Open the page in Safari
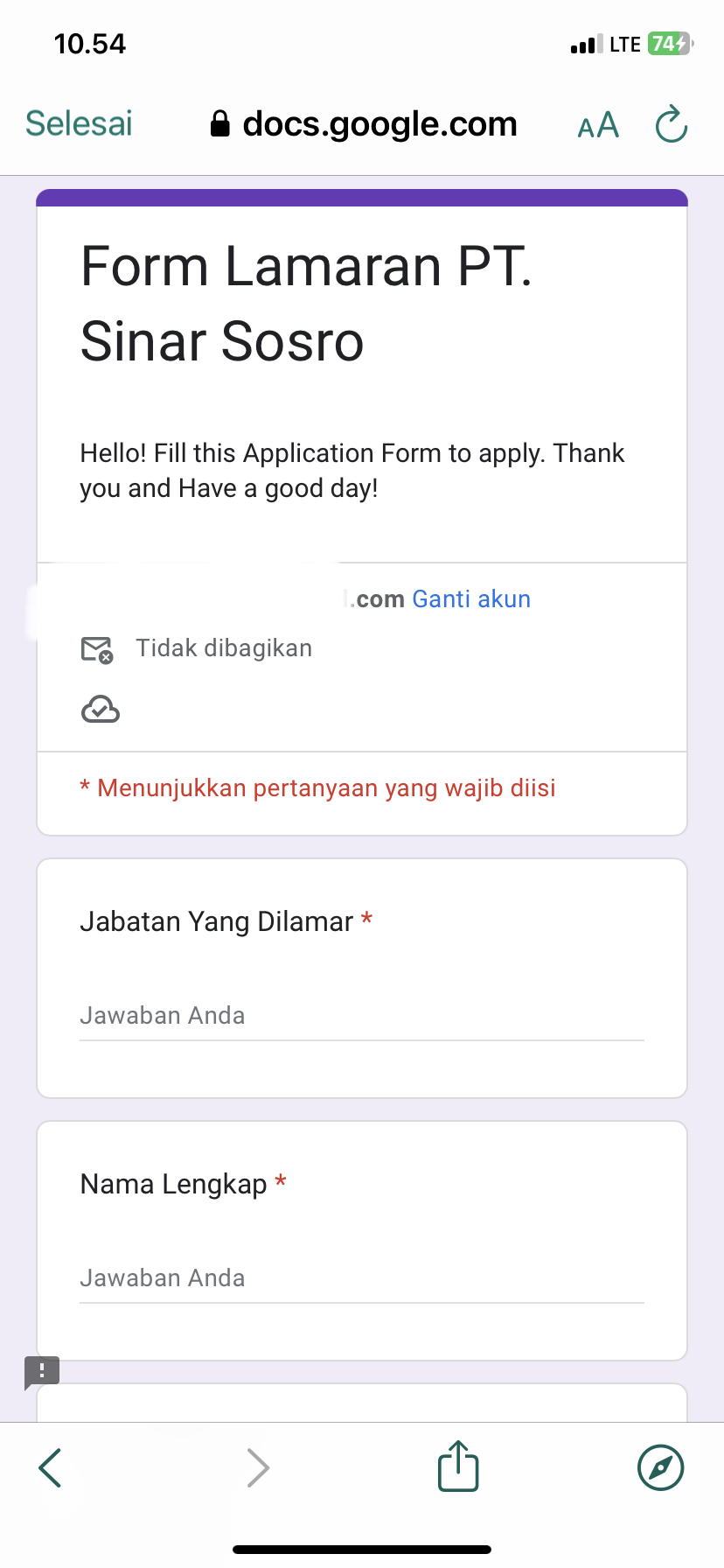 tap(660, 1467)
